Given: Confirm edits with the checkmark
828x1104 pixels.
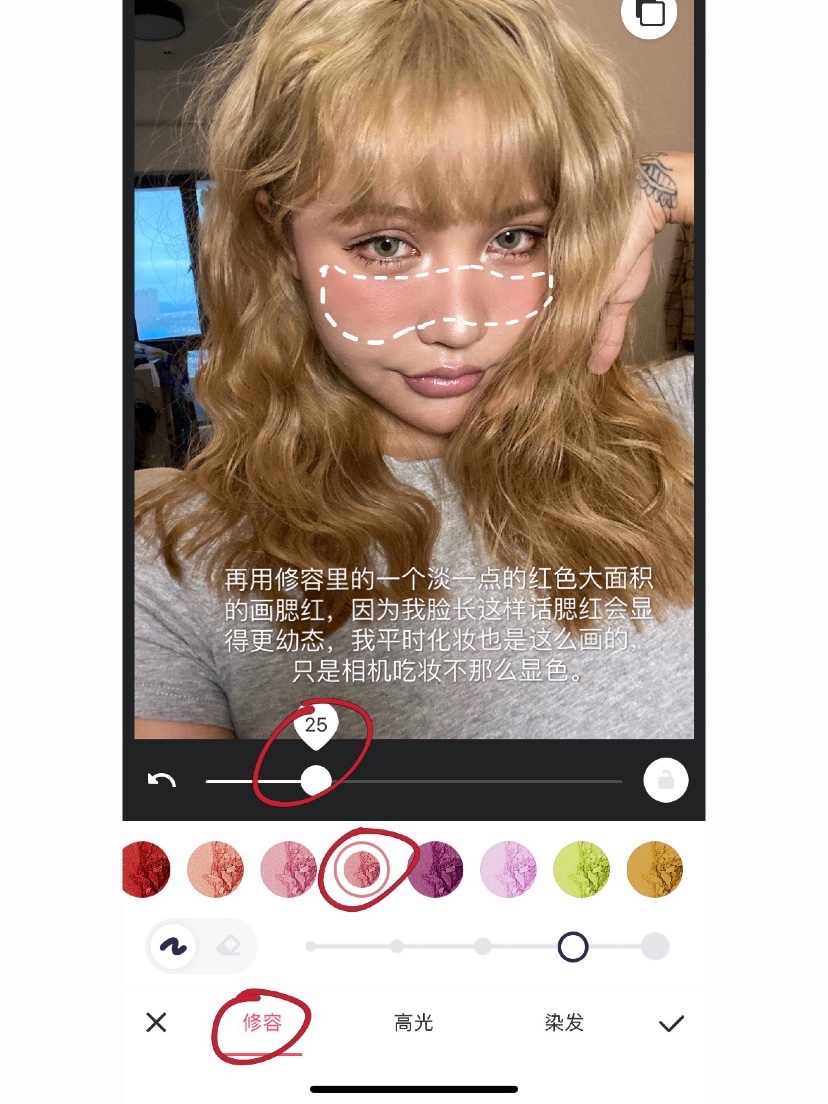Looking at the screenshot, I should pyautogui.click(x=671, y=1023).
